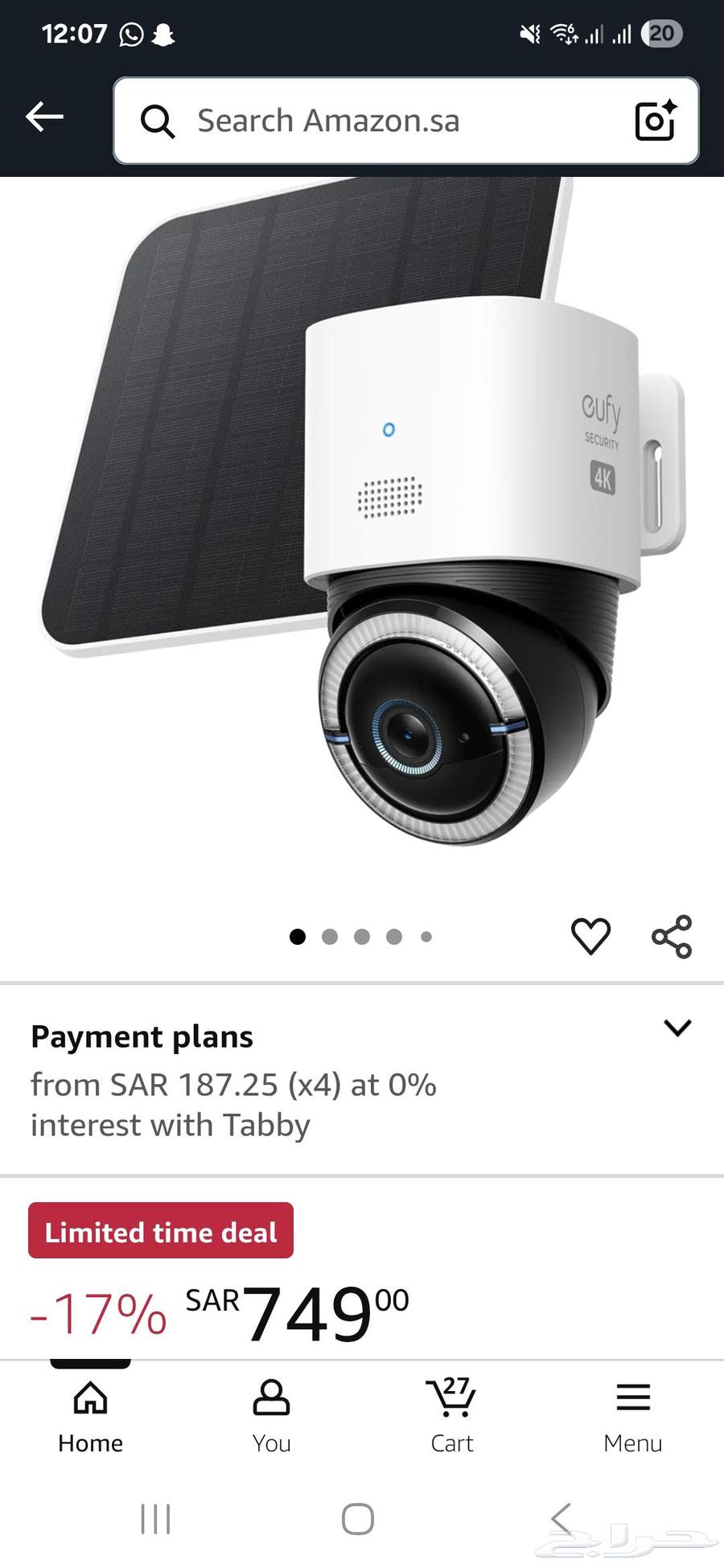Click the magnifying glass search icon
Viewport: 724px width, 1568px height.
(158, 121)
